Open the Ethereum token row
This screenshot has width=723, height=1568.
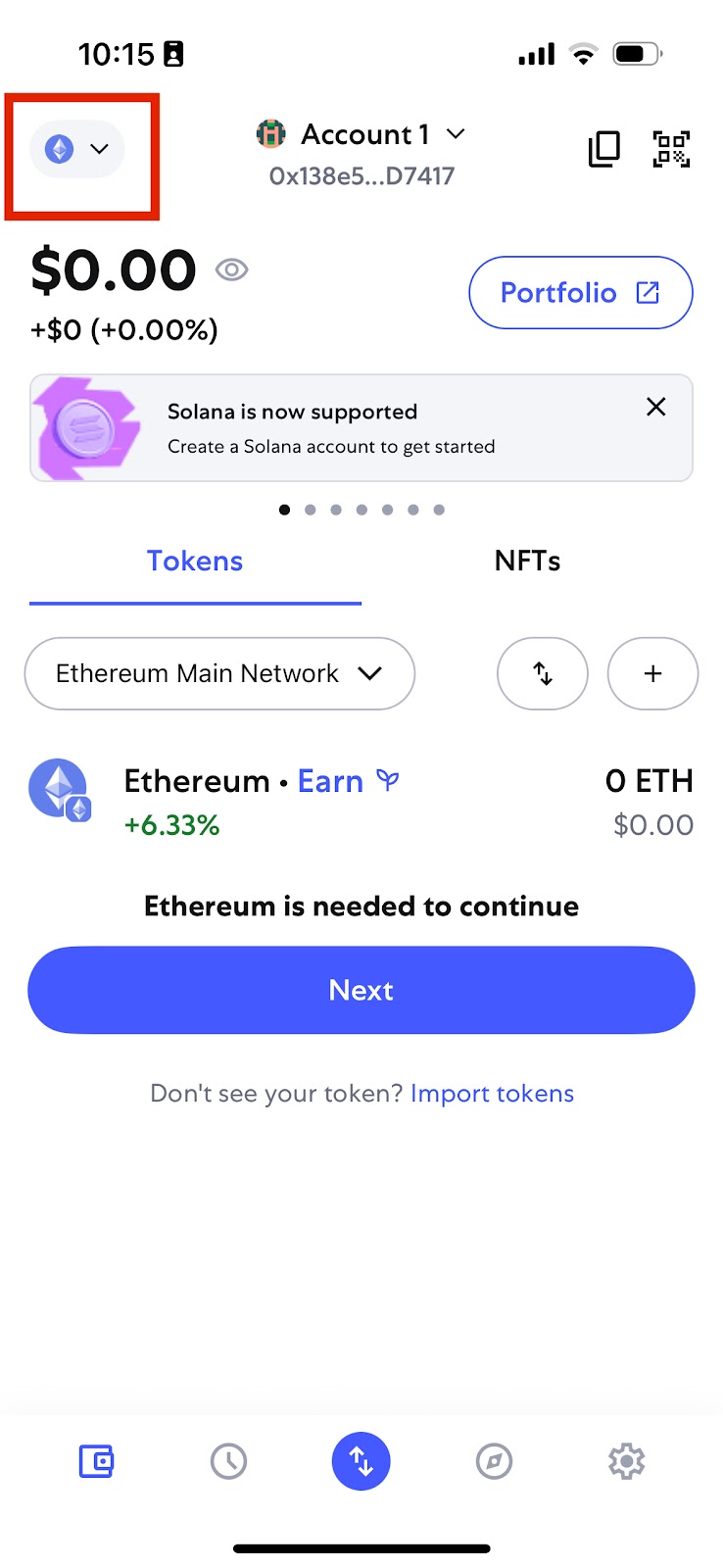[x=361, y=801]
